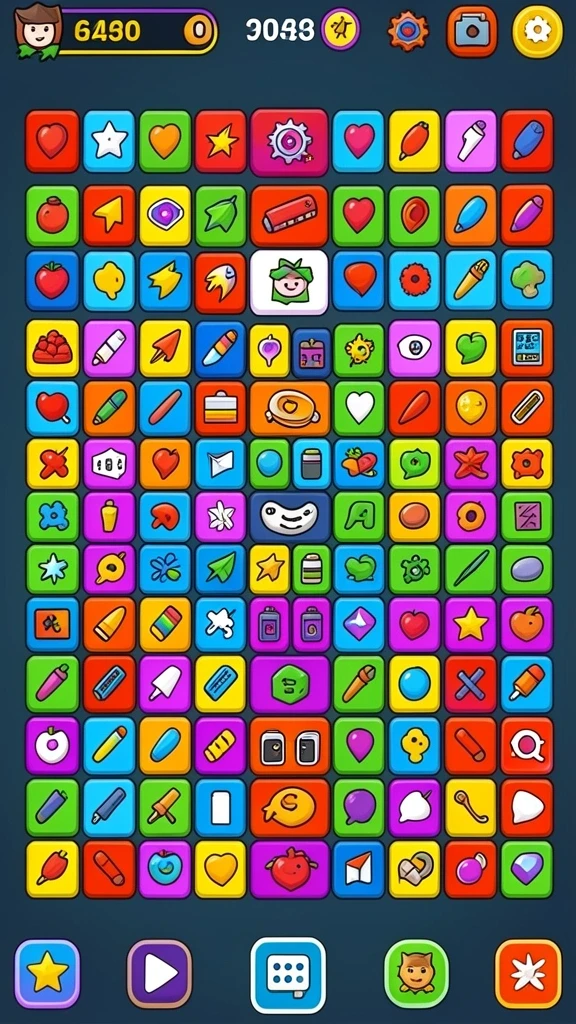Open the yellow settings gear
Image resolution: width=576 pixels, height=1024 pixels.
pos(537,31)
